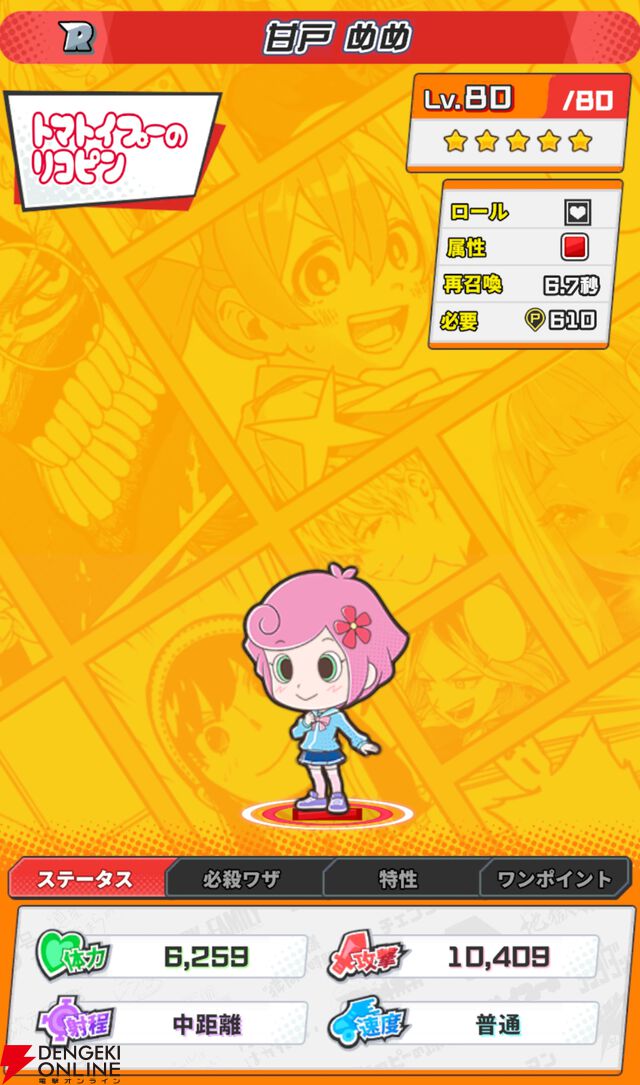Show the ワンポイント tab

pos(554,879)
